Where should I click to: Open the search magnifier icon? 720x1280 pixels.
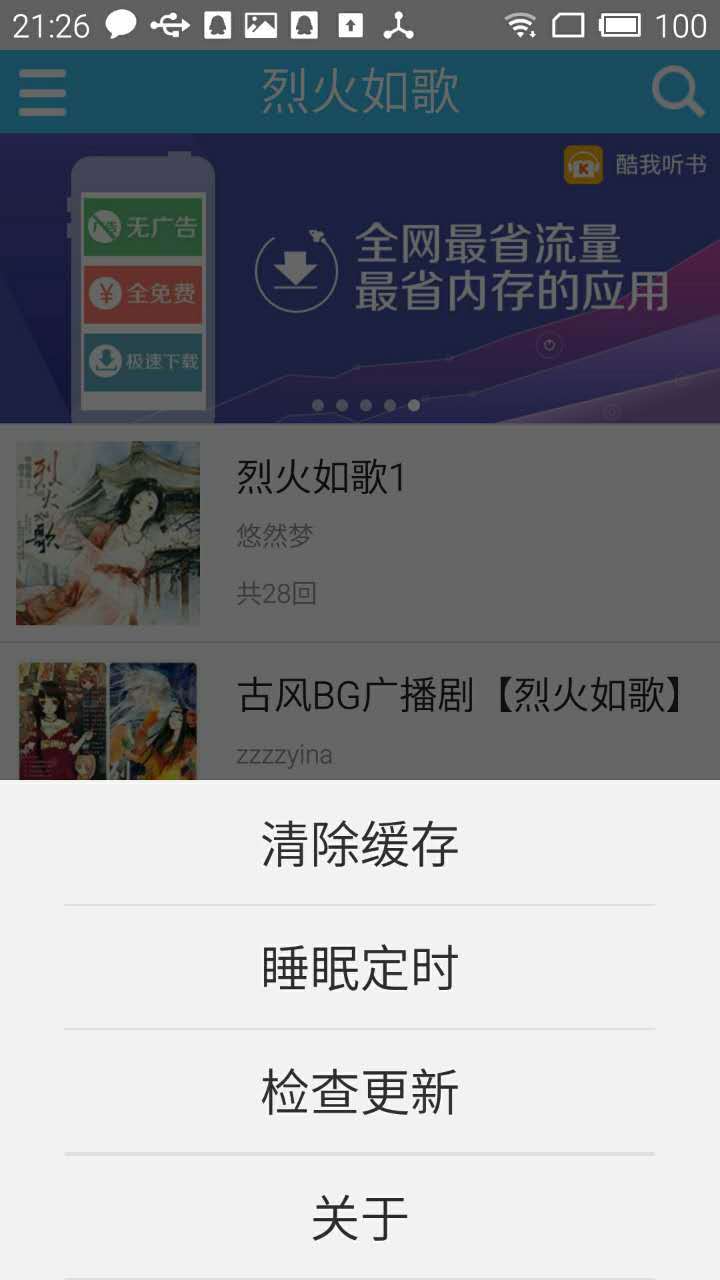coord(678,92)
